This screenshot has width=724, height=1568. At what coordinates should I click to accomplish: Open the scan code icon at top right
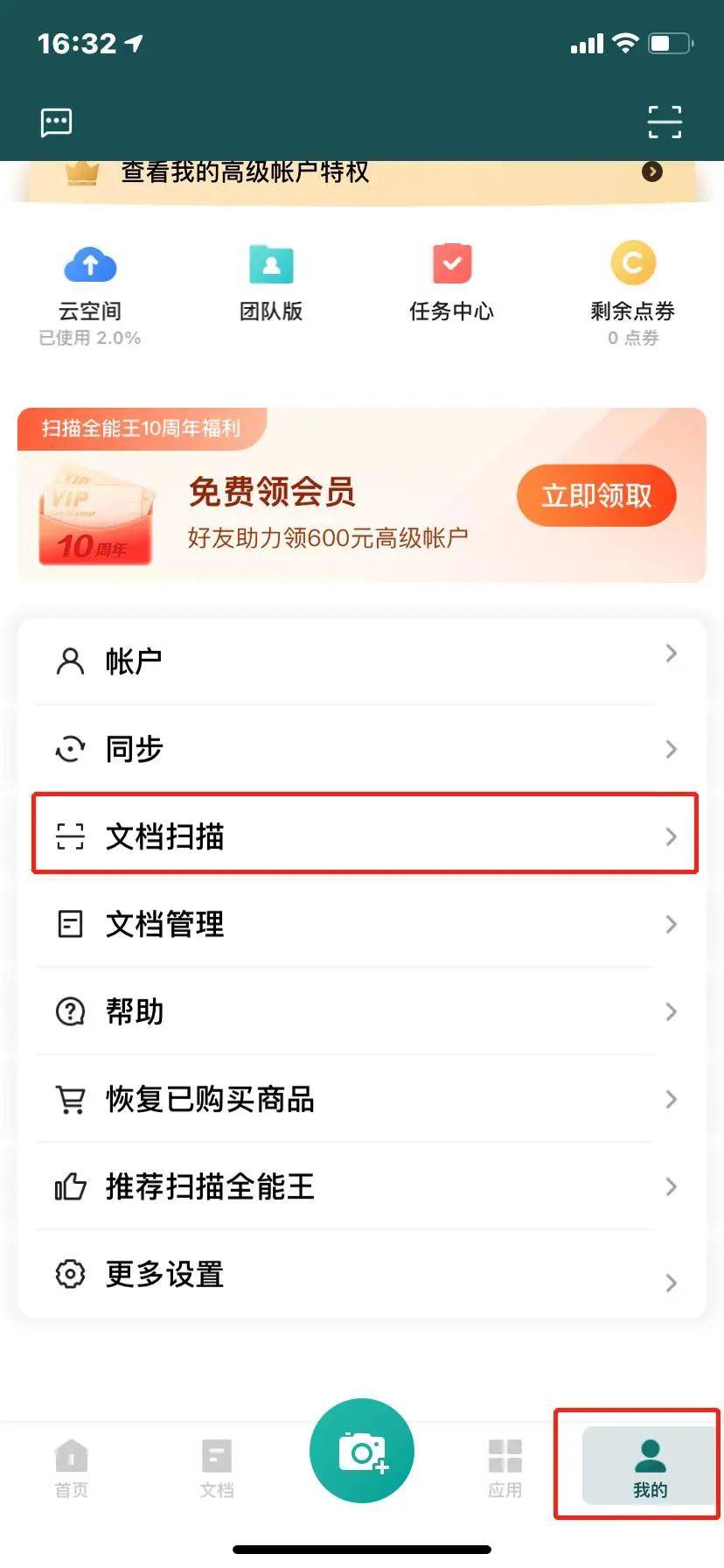coord(665,122)
